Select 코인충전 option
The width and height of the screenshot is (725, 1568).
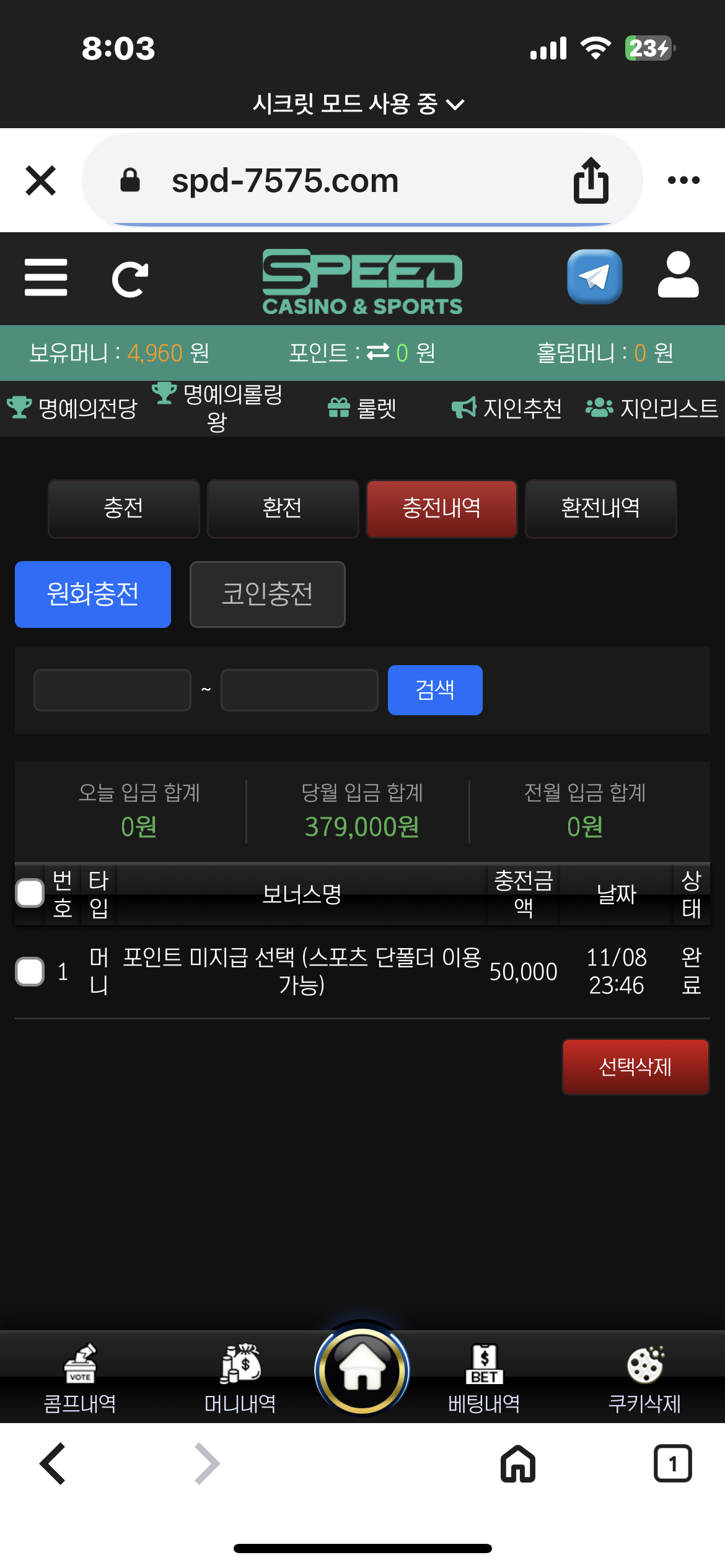coord(267,594)
